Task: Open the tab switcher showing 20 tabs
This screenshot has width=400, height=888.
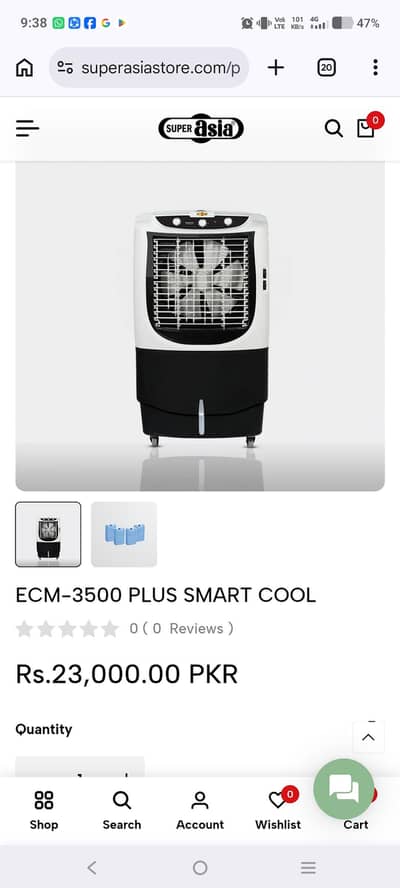Action: (326, 68)
